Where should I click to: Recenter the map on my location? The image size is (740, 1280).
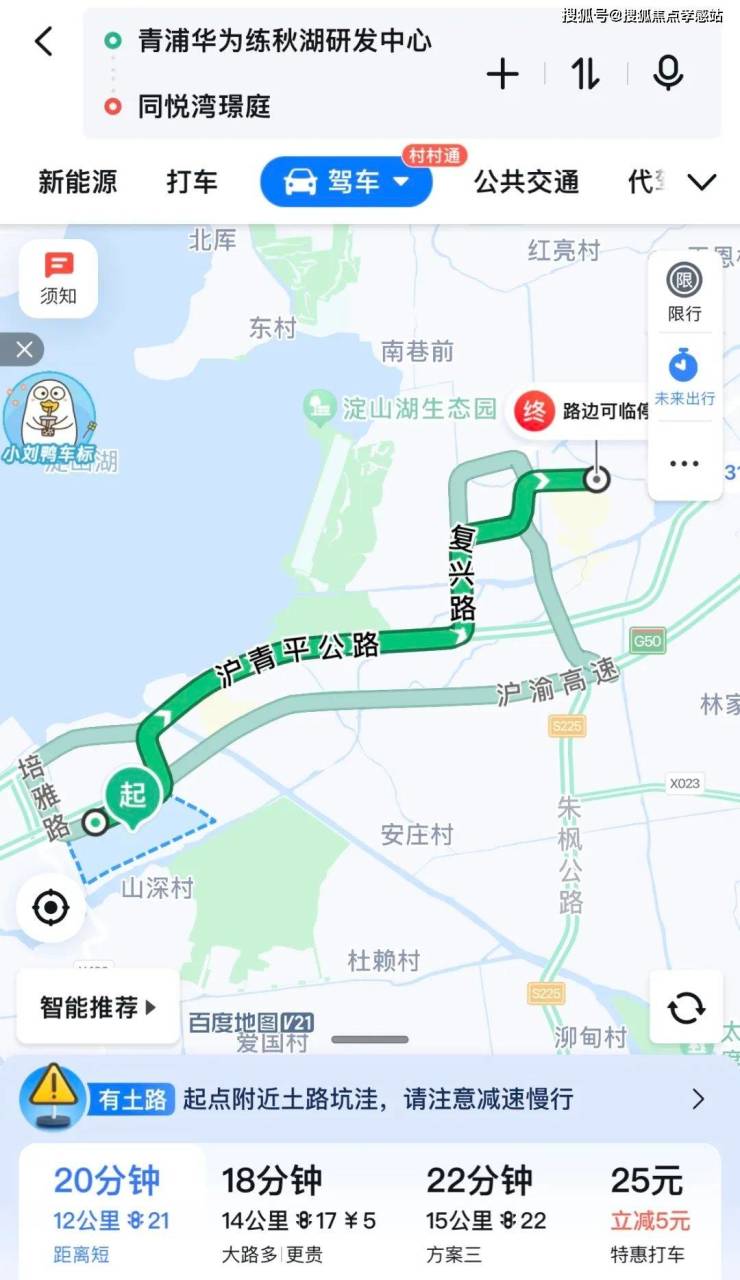pos(51,908)
